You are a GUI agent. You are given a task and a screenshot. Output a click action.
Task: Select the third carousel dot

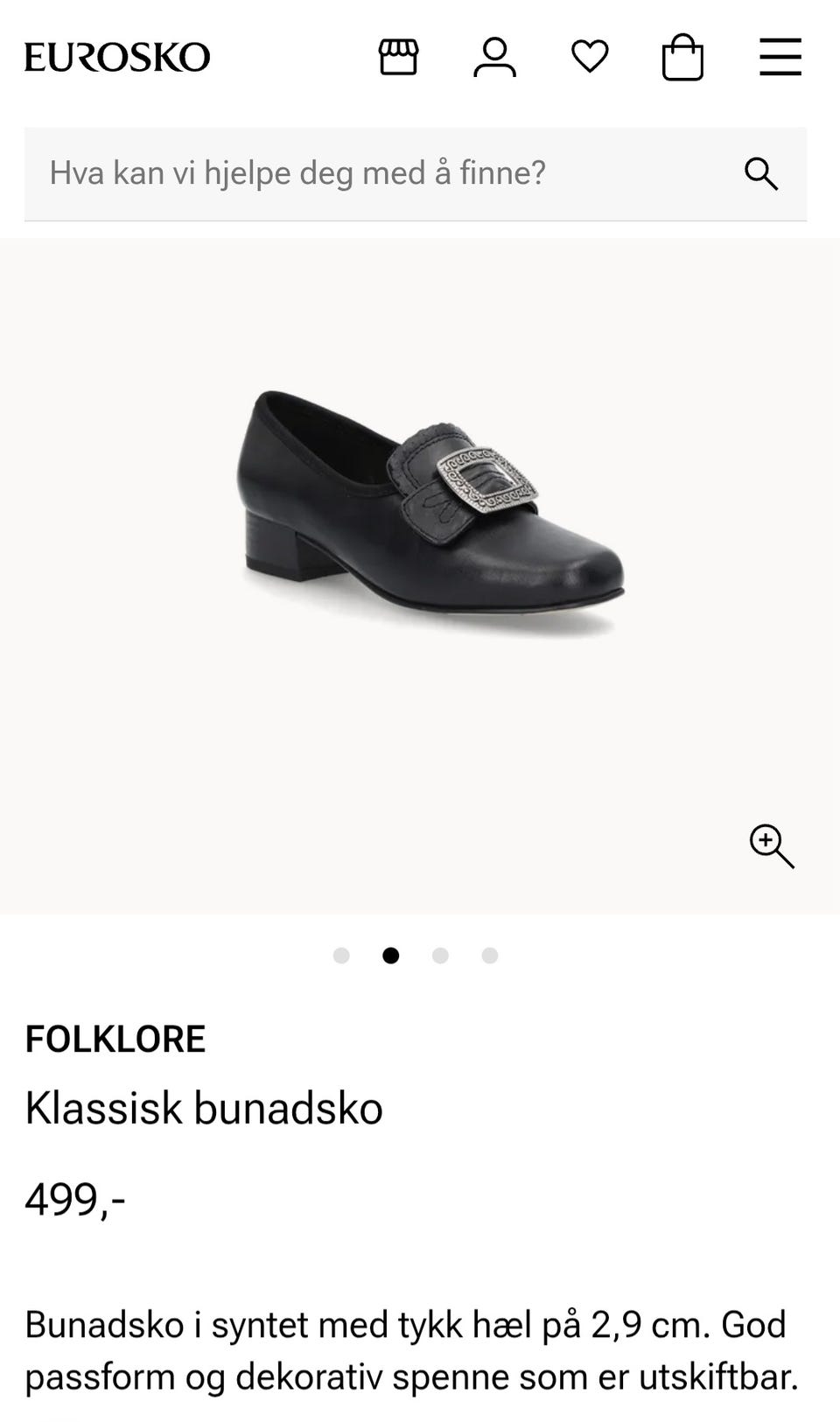pyautogui.click(x=437, y=956)
